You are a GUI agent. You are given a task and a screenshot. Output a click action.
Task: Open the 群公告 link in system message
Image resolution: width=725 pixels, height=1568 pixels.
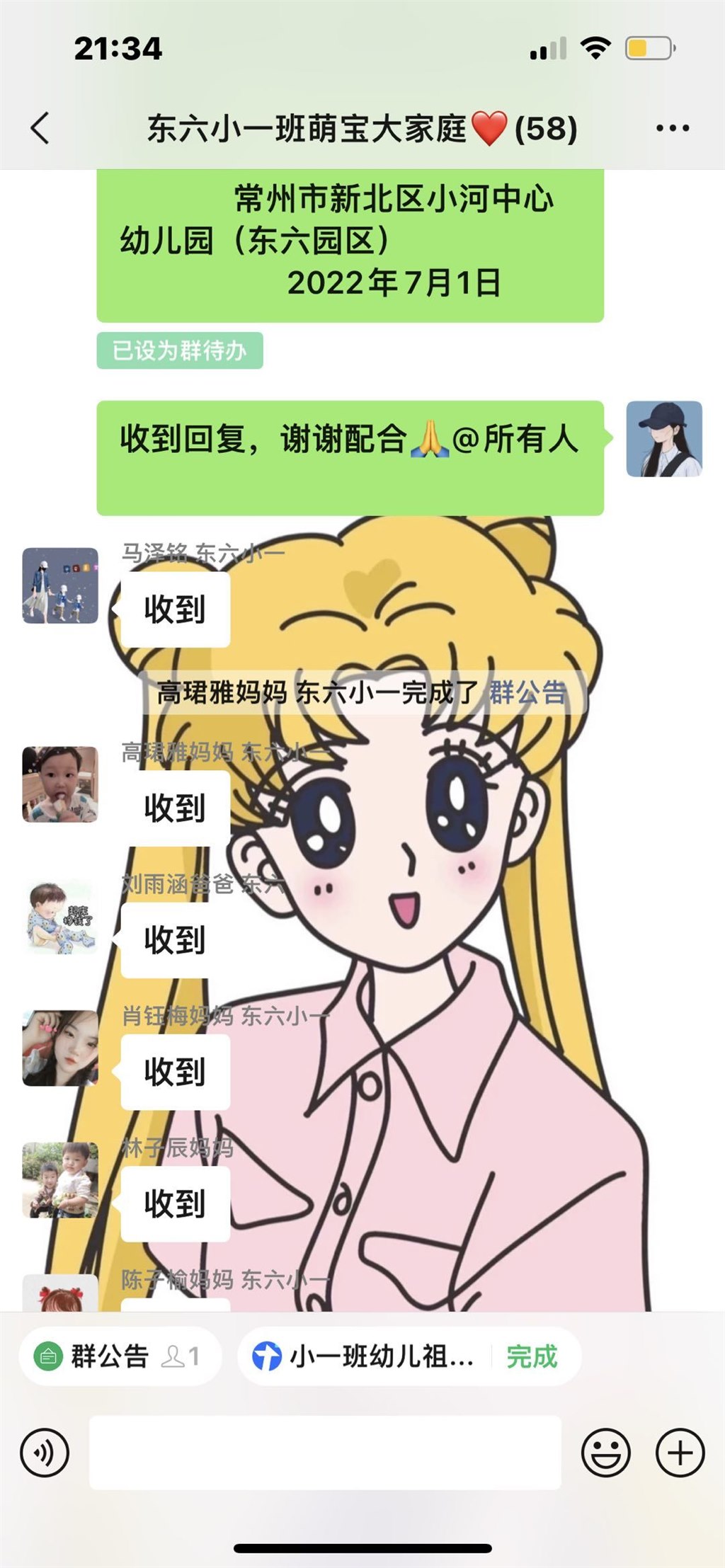pyautogui.click(x=527, y=692)
